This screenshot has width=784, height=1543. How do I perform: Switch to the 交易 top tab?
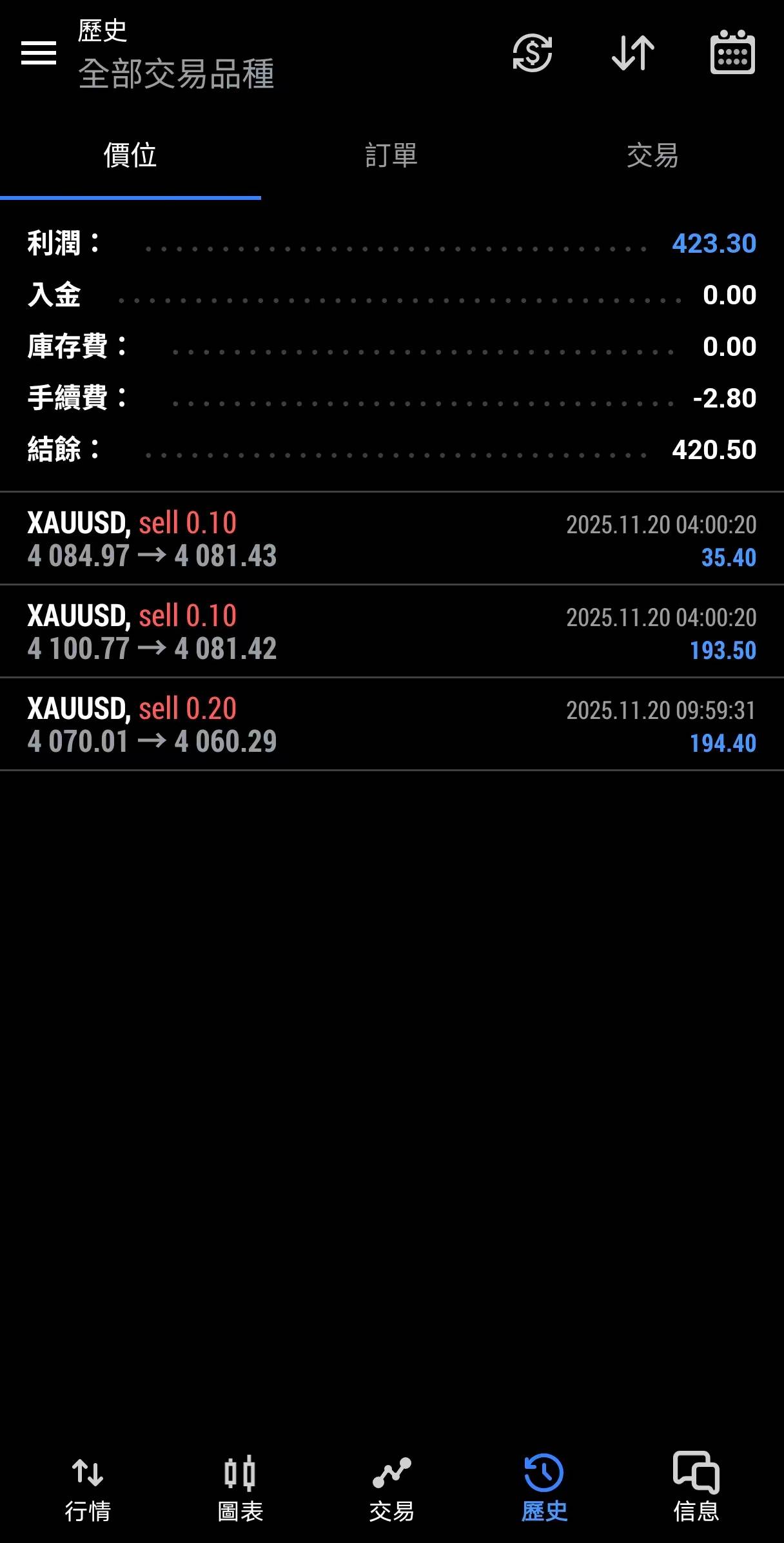pyautogui.click(x=652, y=156)
